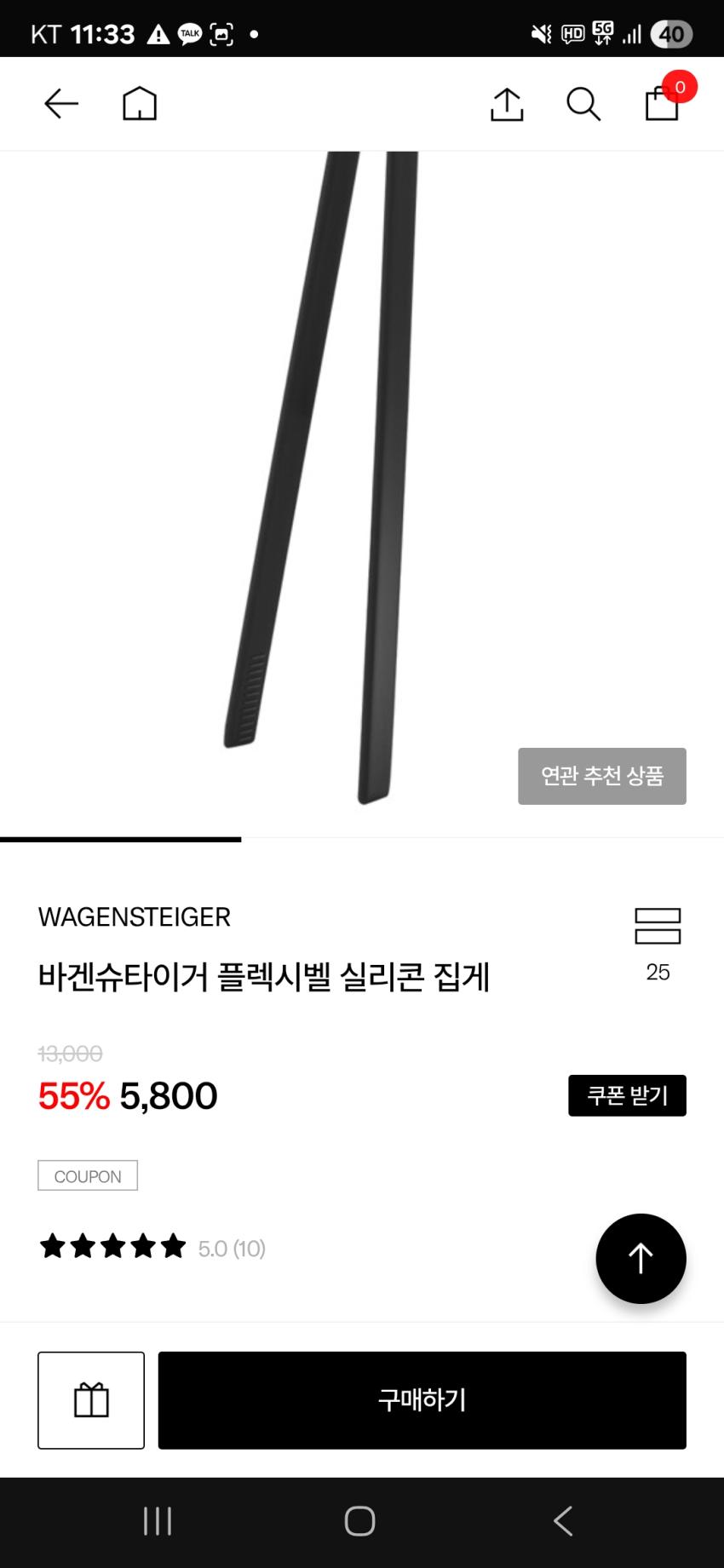Share this silicone tongs product

point(507,104)
